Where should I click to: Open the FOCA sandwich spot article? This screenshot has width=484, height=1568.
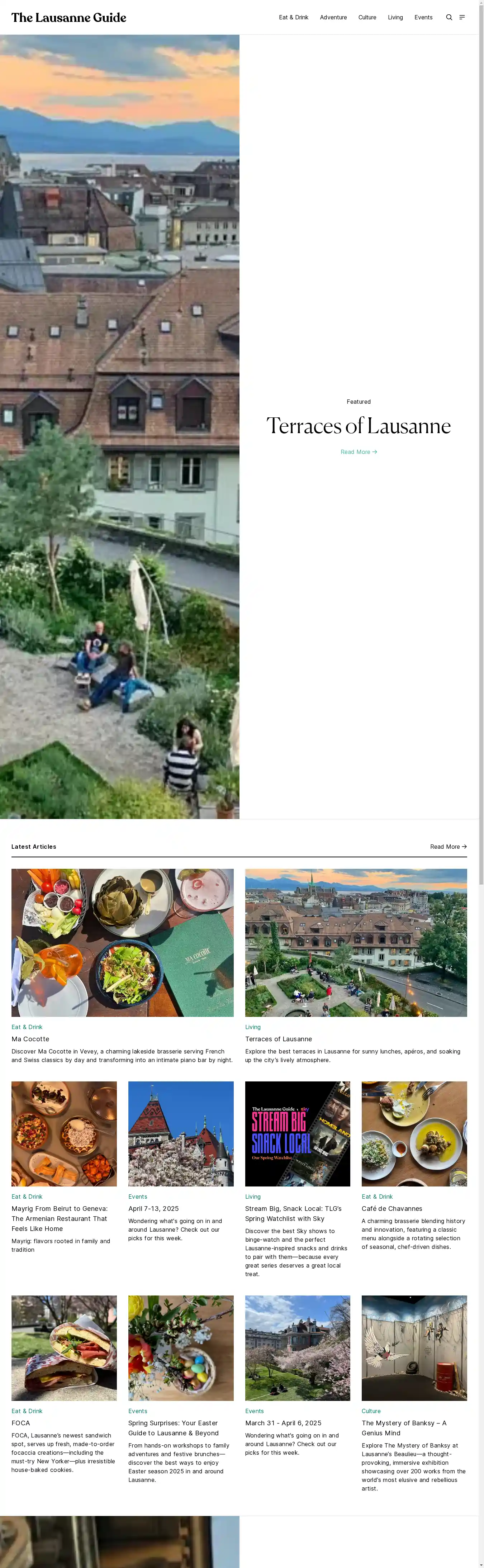[21, 1422]
